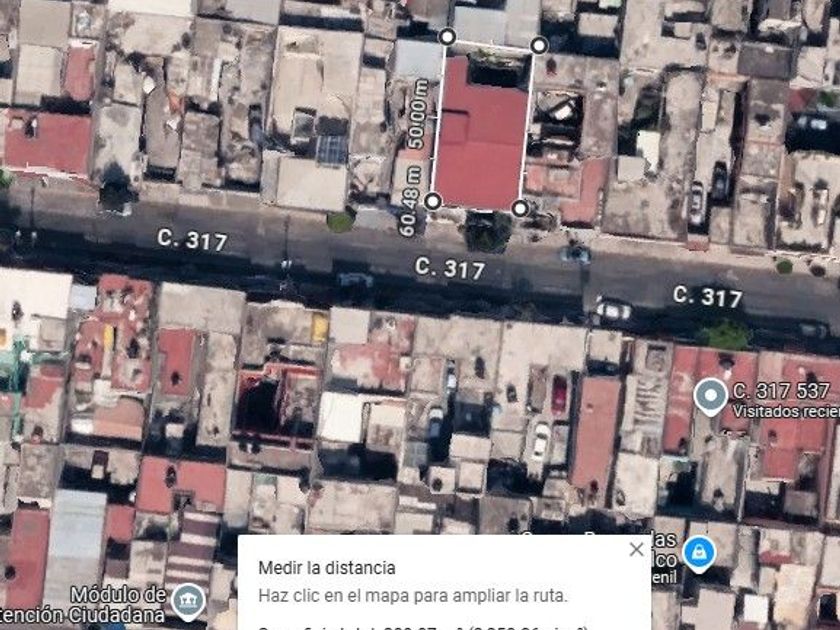
Task: Close the Medir la distancia panel
Action: (636, 549)
